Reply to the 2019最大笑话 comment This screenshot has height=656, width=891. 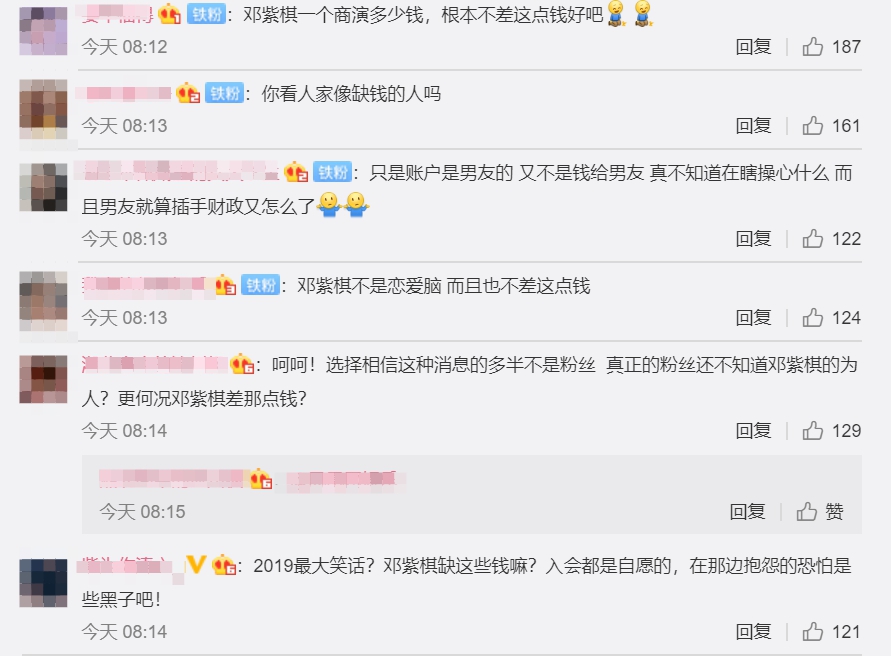754,632
